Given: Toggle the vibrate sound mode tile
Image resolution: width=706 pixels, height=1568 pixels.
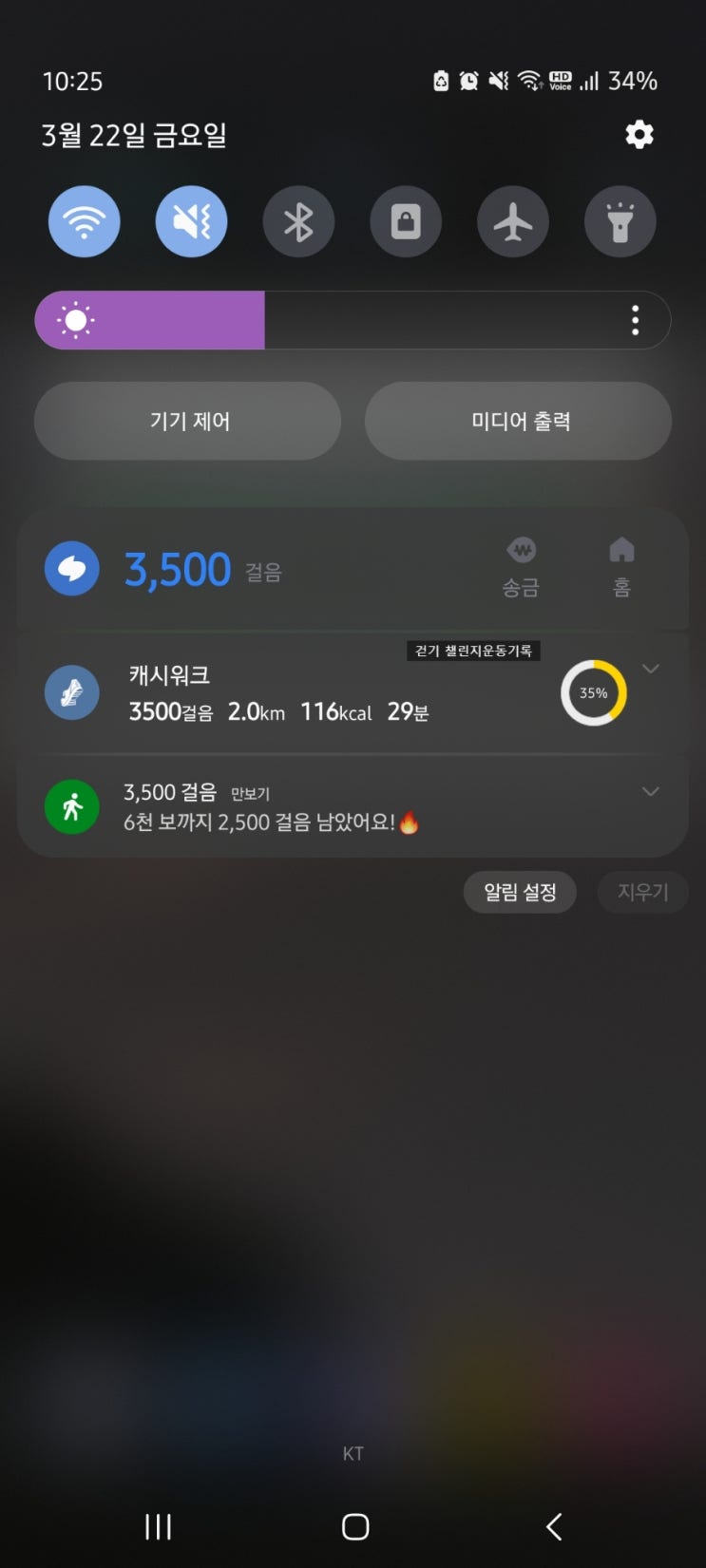Looking at the screenshot, I should (x=191, y=221).
